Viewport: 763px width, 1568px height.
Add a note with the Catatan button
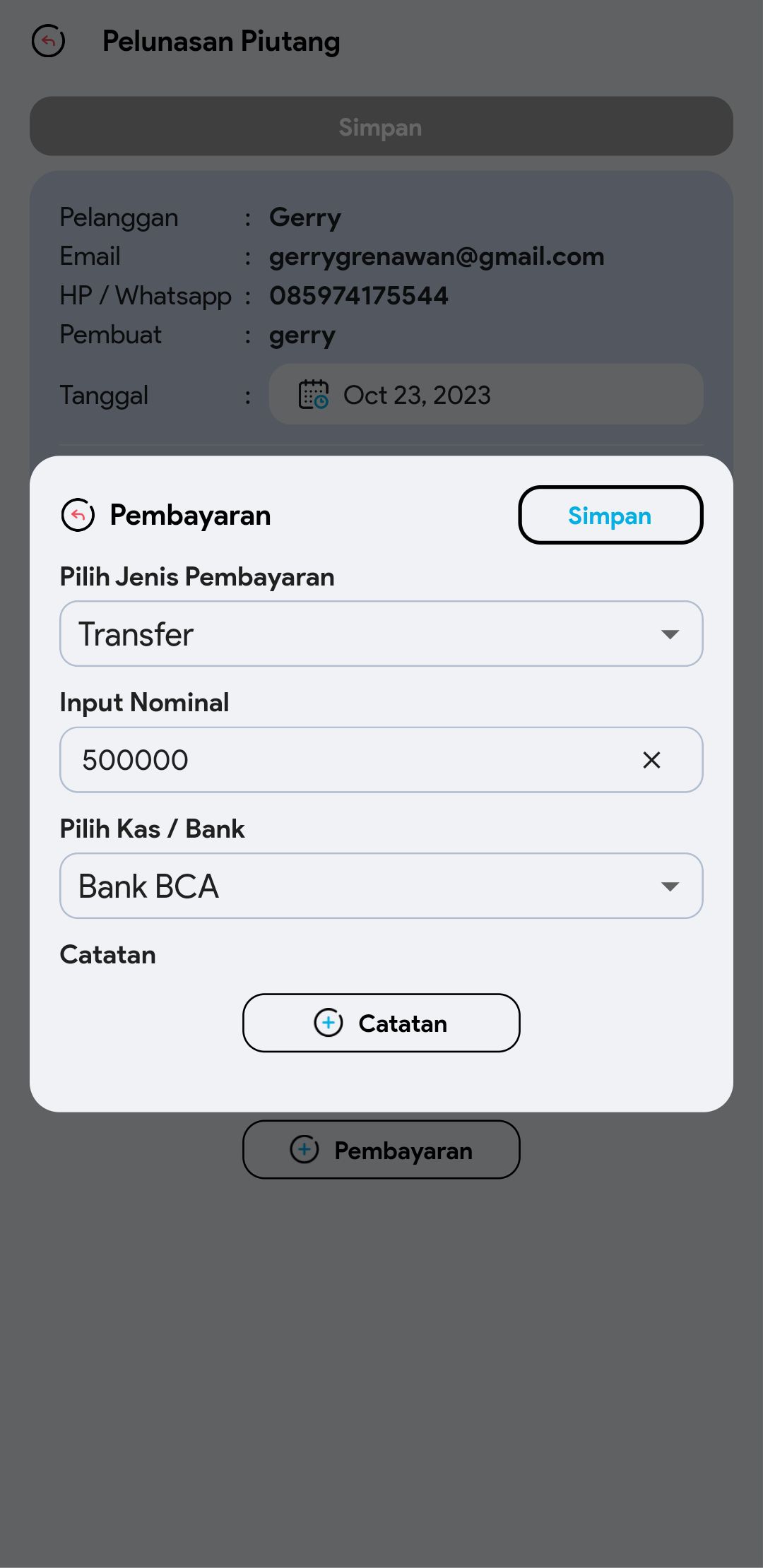381,1023
